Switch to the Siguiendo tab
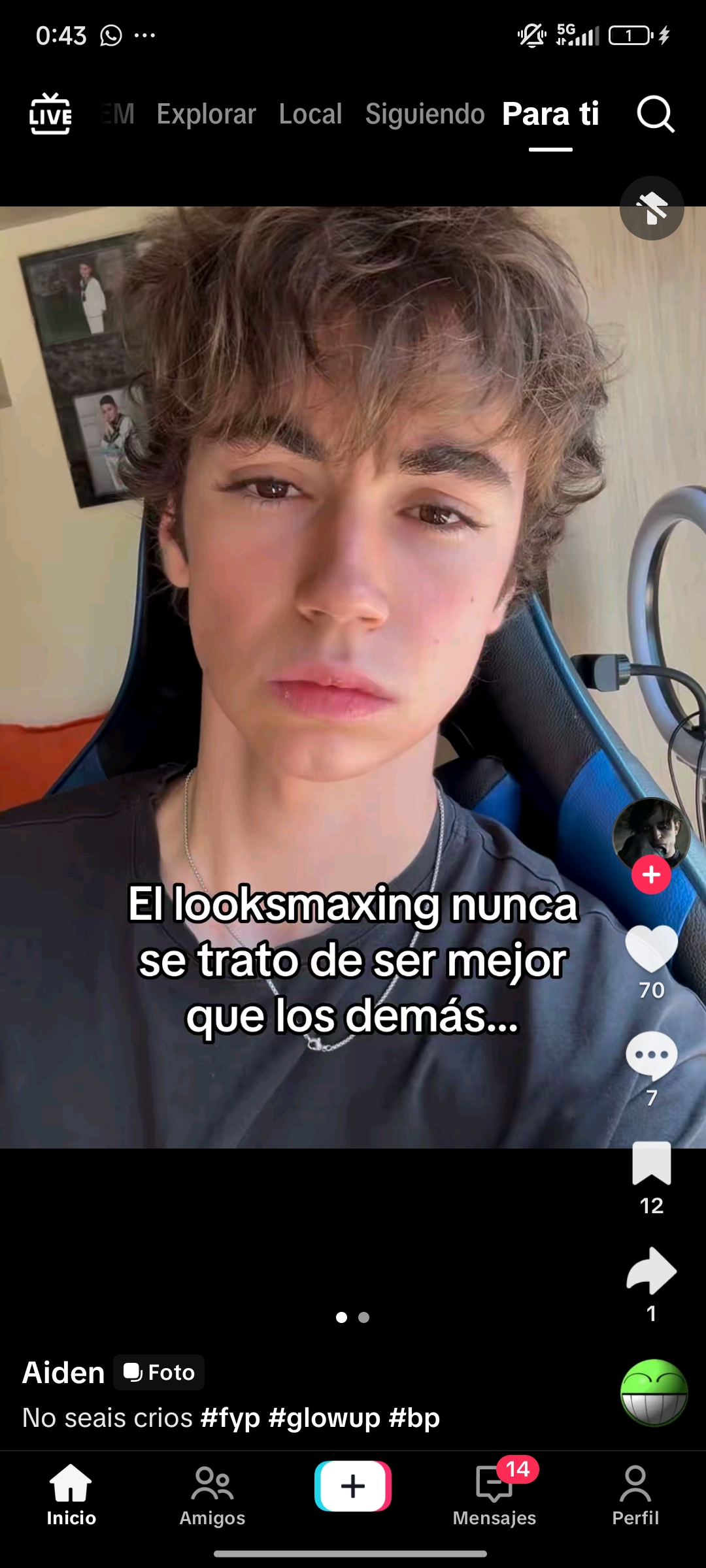The height and width of the screenshot is (1568, 706). (425, 114)
